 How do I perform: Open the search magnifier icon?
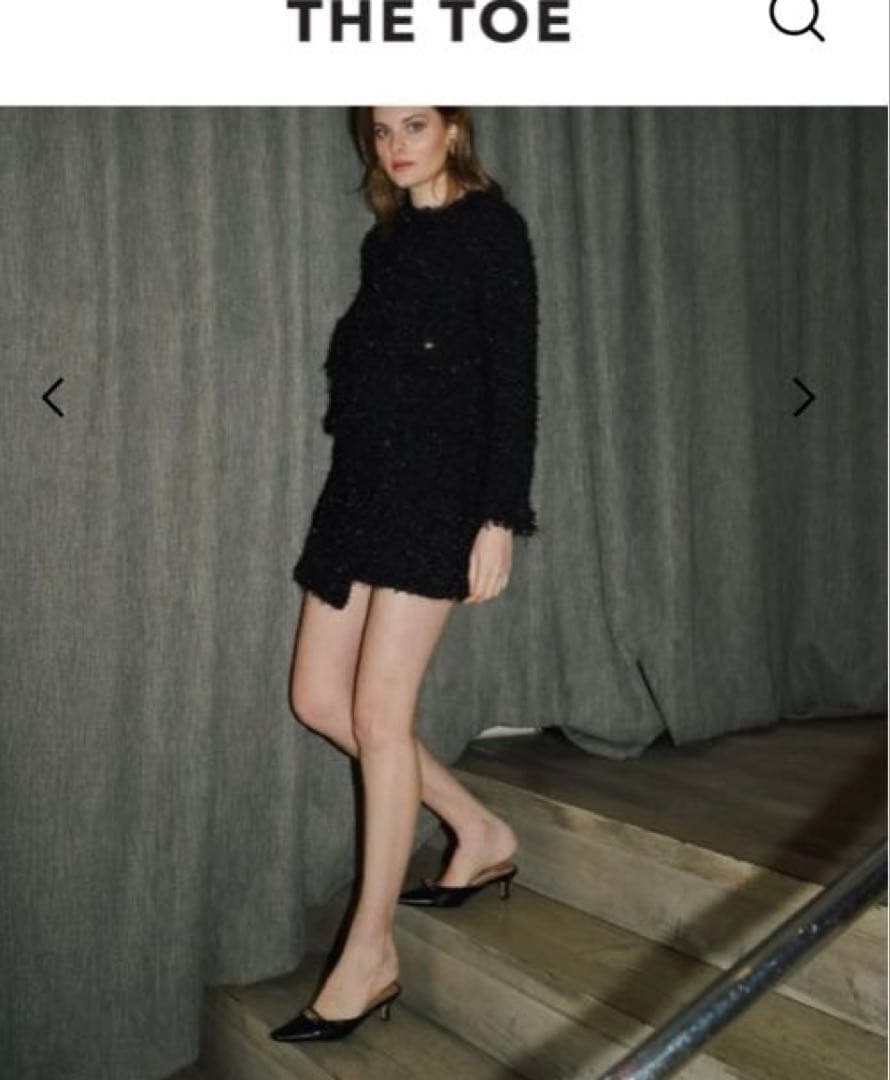796,17
